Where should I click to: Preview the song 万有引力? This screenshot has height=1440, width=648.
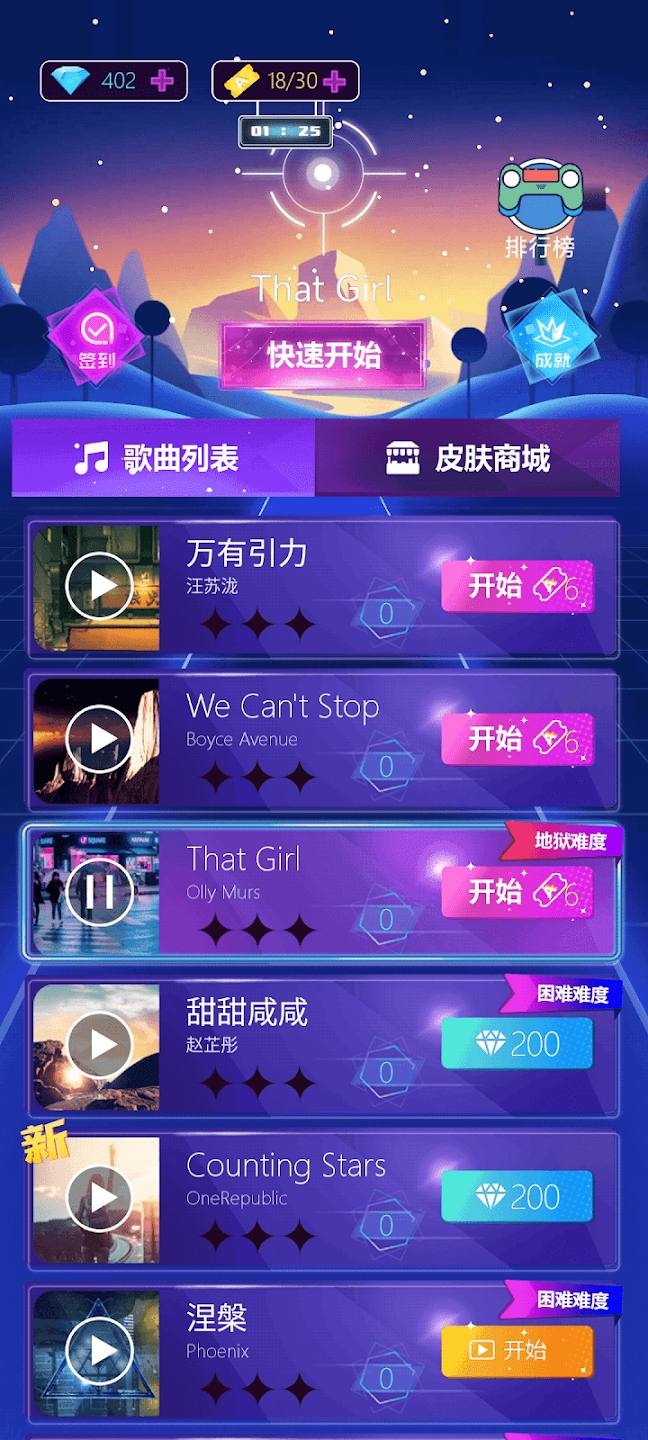[99, 586]
